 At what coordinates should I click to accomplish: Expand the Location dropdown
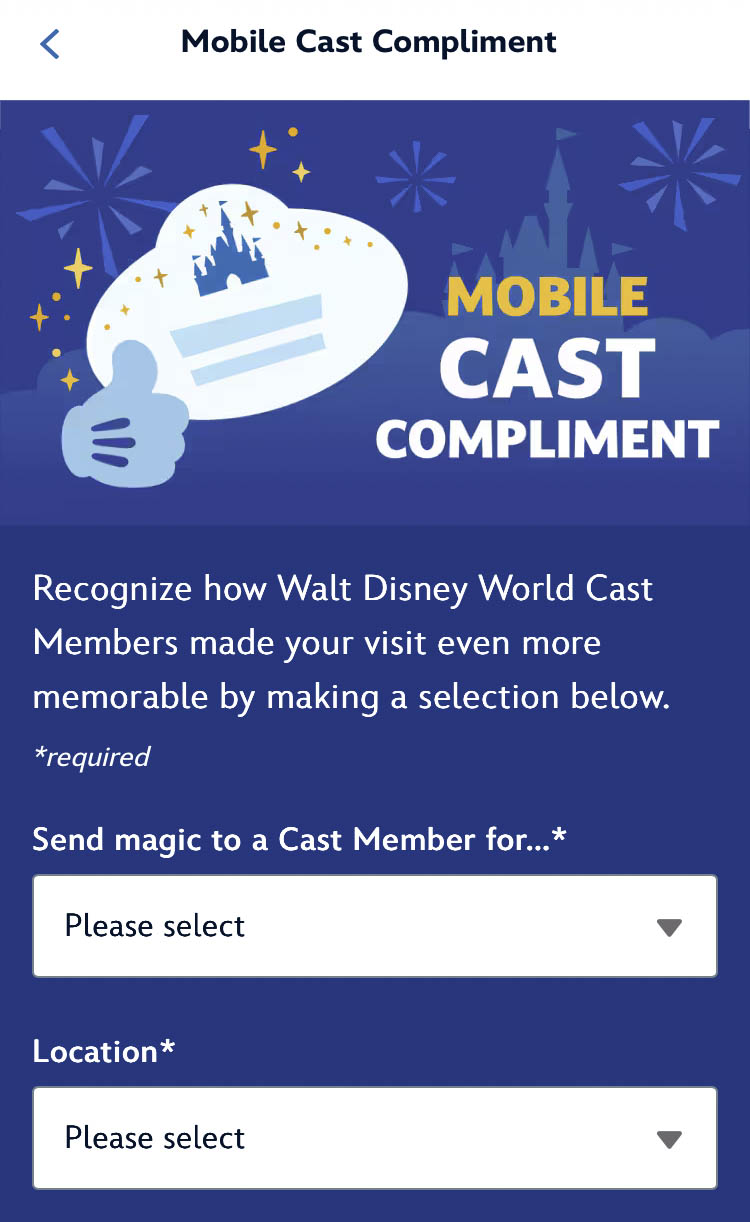point(374,1138)
